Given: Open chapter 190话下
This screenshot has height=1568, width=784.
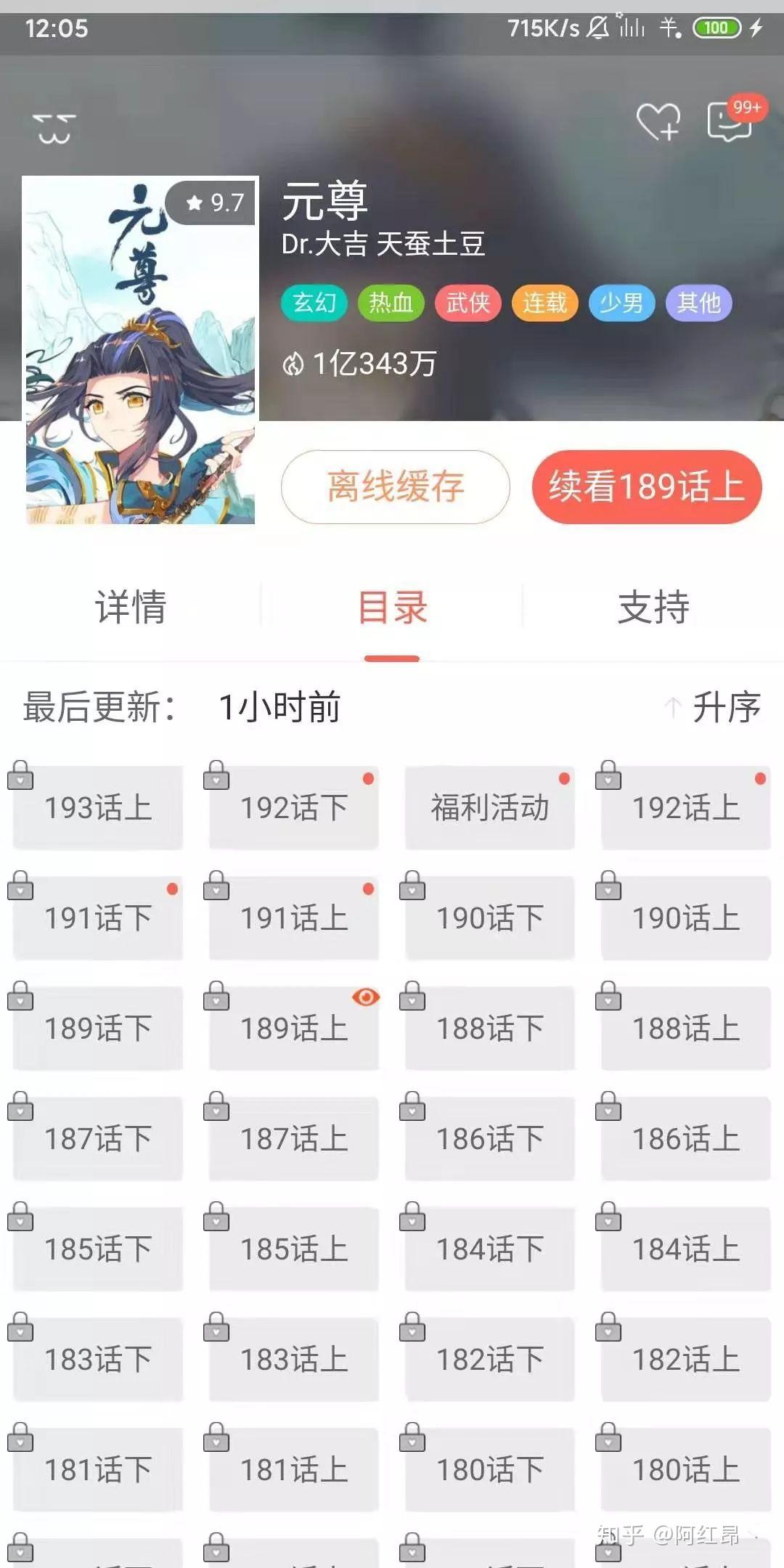Looking at the screenshot, I should pos(490,918).
